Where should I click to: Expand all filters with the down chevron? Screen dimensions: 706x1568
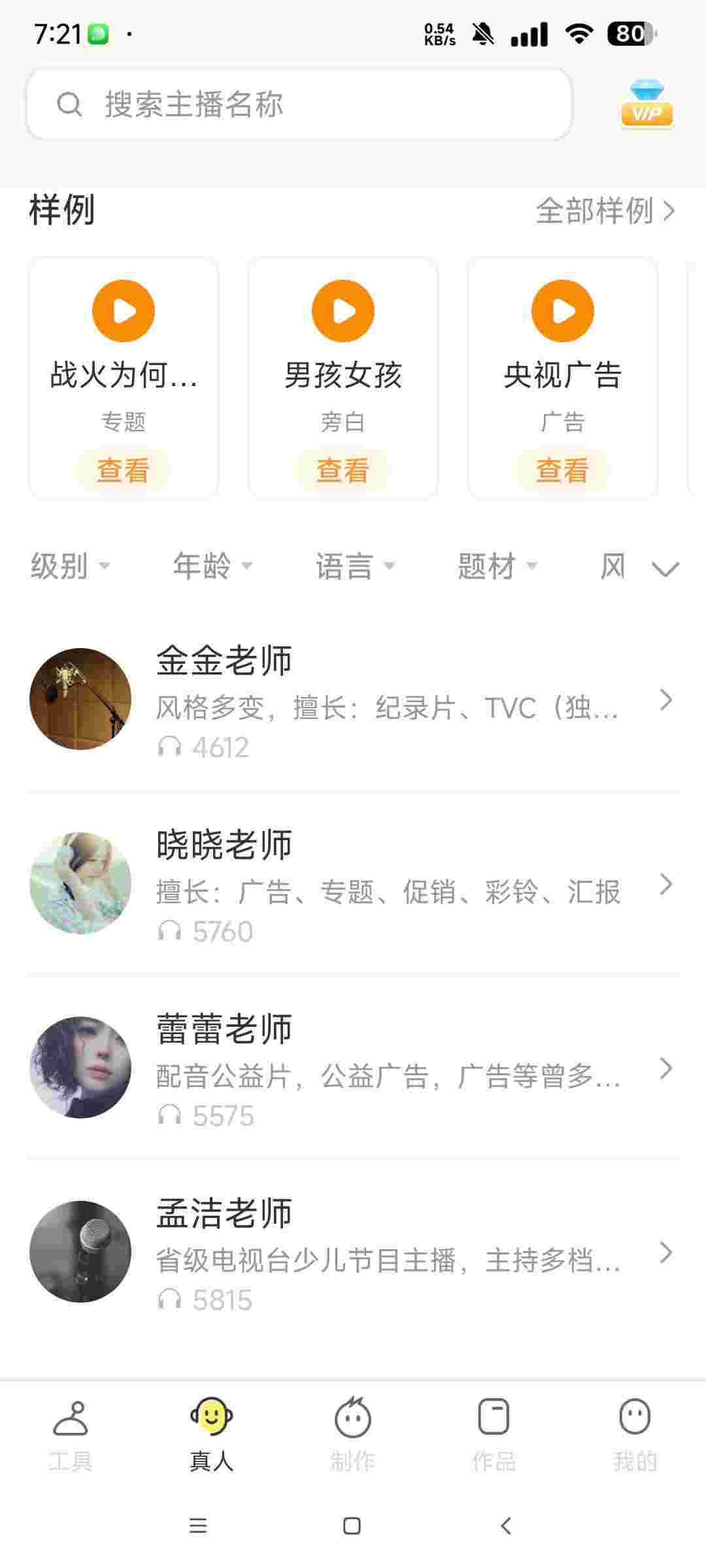tap(665, 568)
